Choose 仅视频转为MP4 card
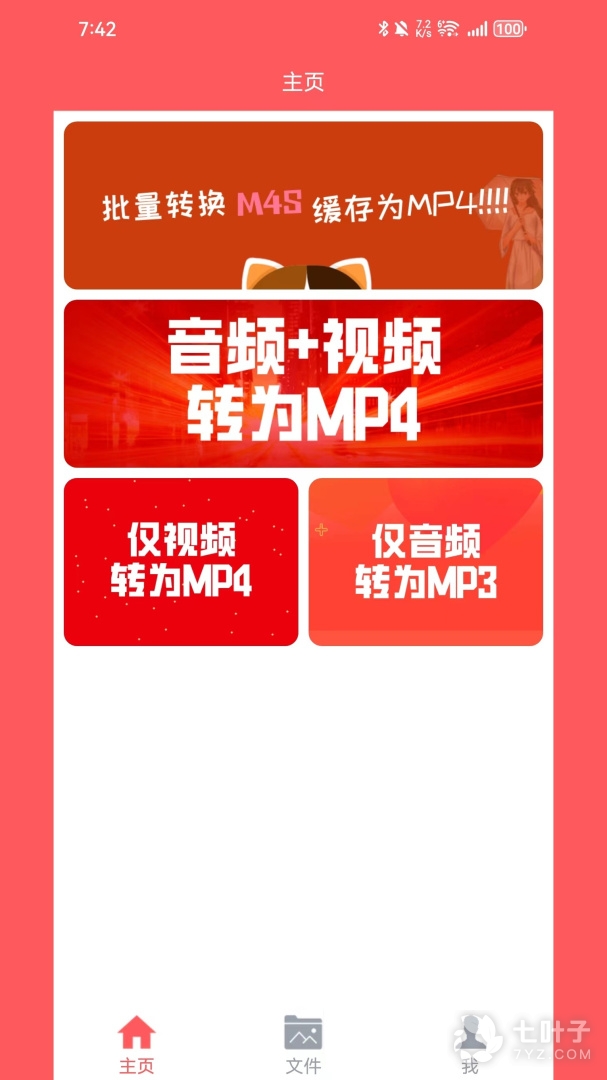This screenshot has width=607, height=1080. [181, 562]
